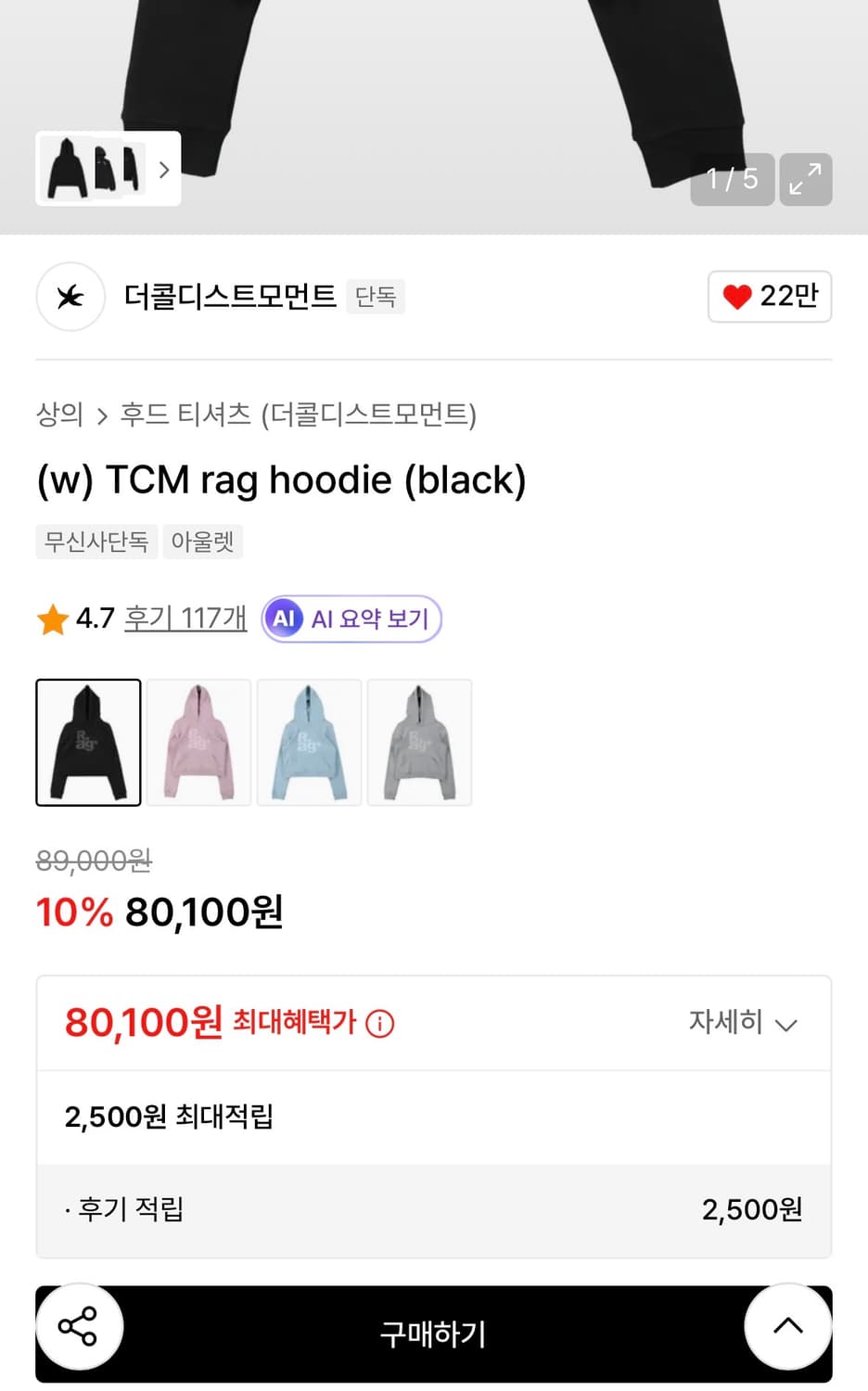Tap the info icon next to 최대혜택가
The height and width of the screenshot is (1391, 868).
[x=379, y=1024]
